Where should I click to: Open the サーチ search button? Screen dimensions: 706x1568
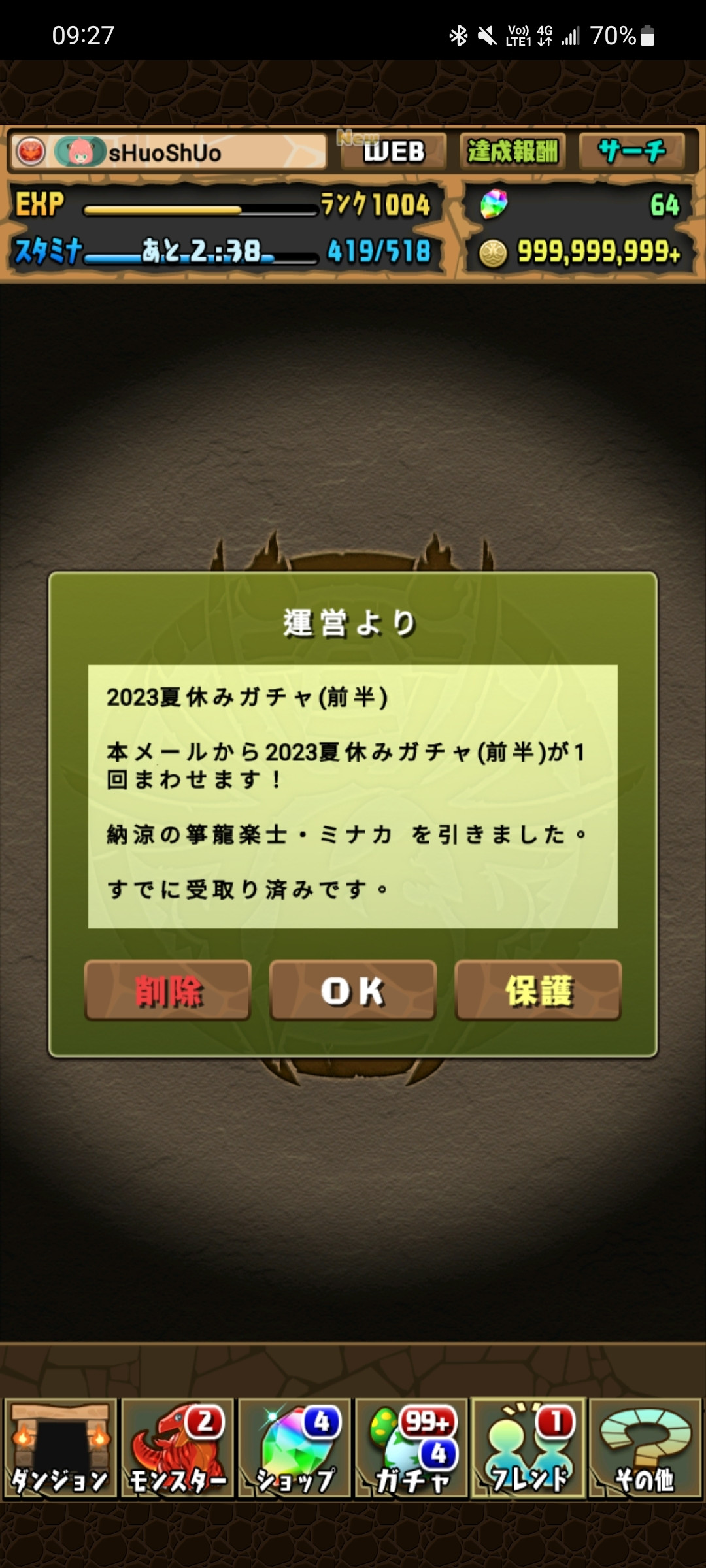point(631,152)
